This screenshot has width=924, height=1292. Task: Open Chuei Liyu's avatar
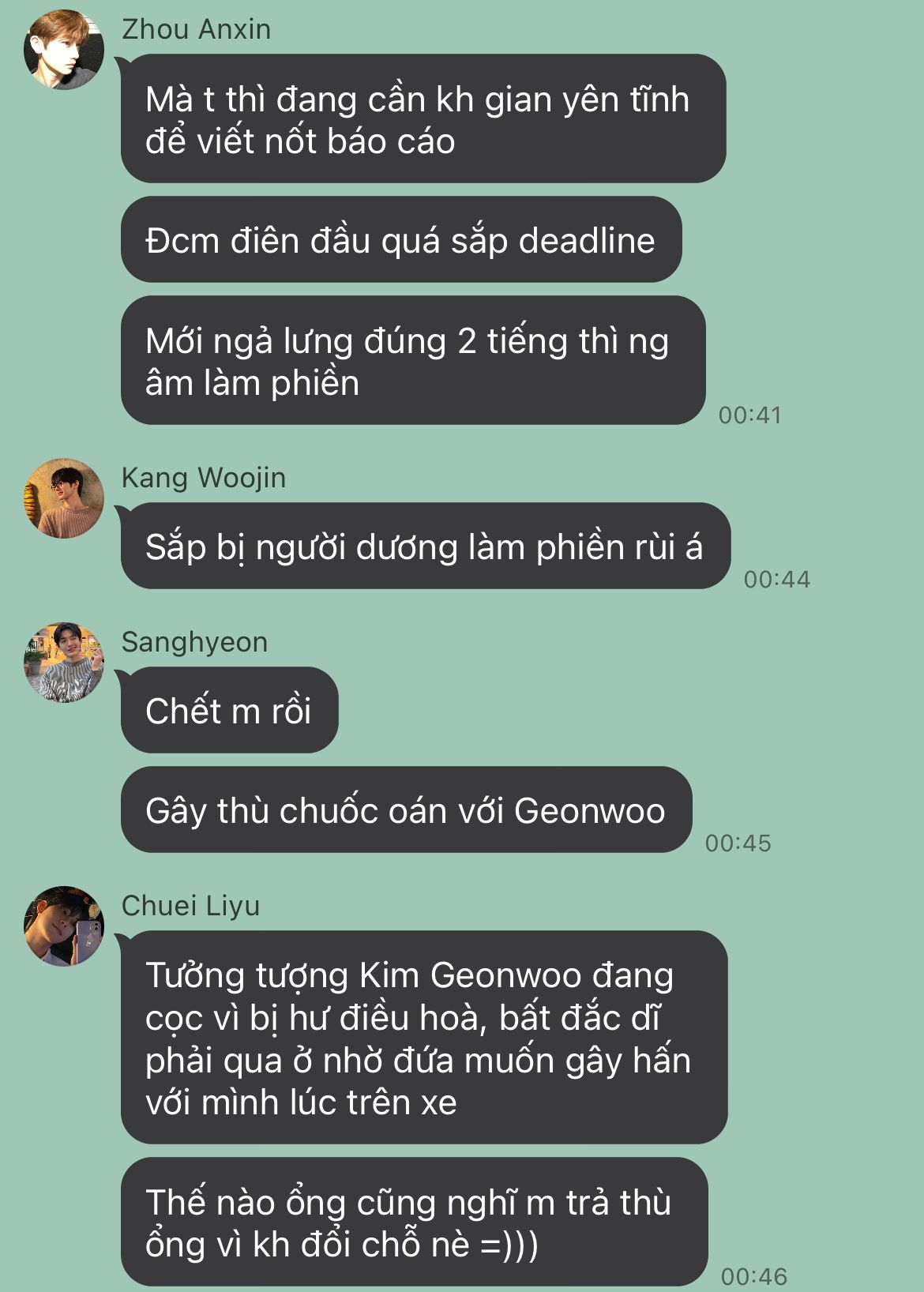64,926
